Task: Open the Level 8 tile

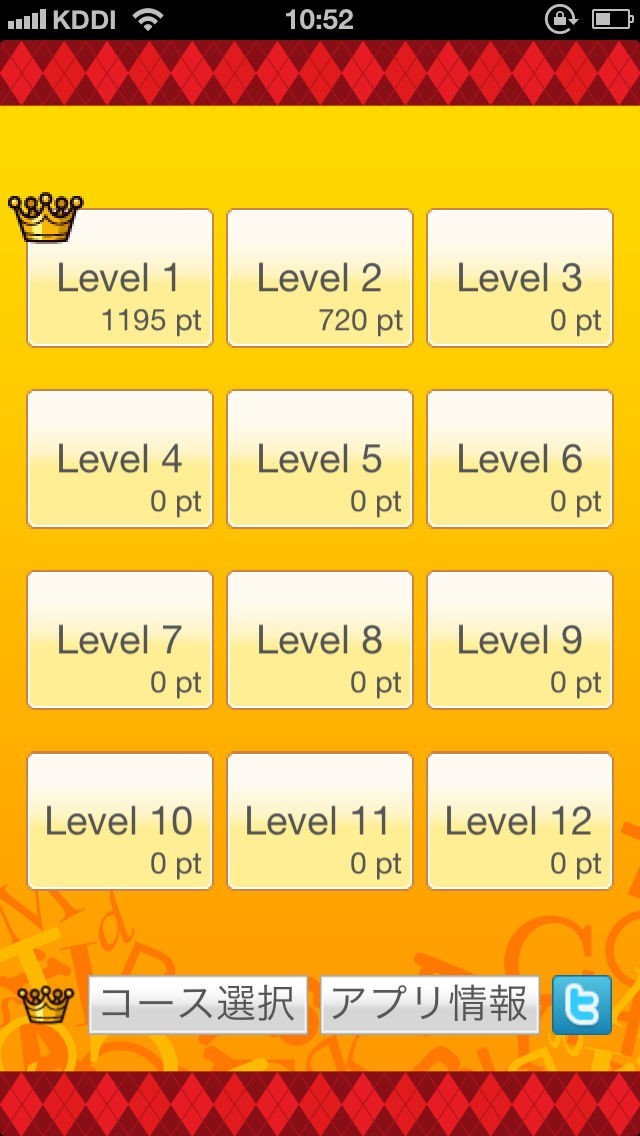Action: 320,640
